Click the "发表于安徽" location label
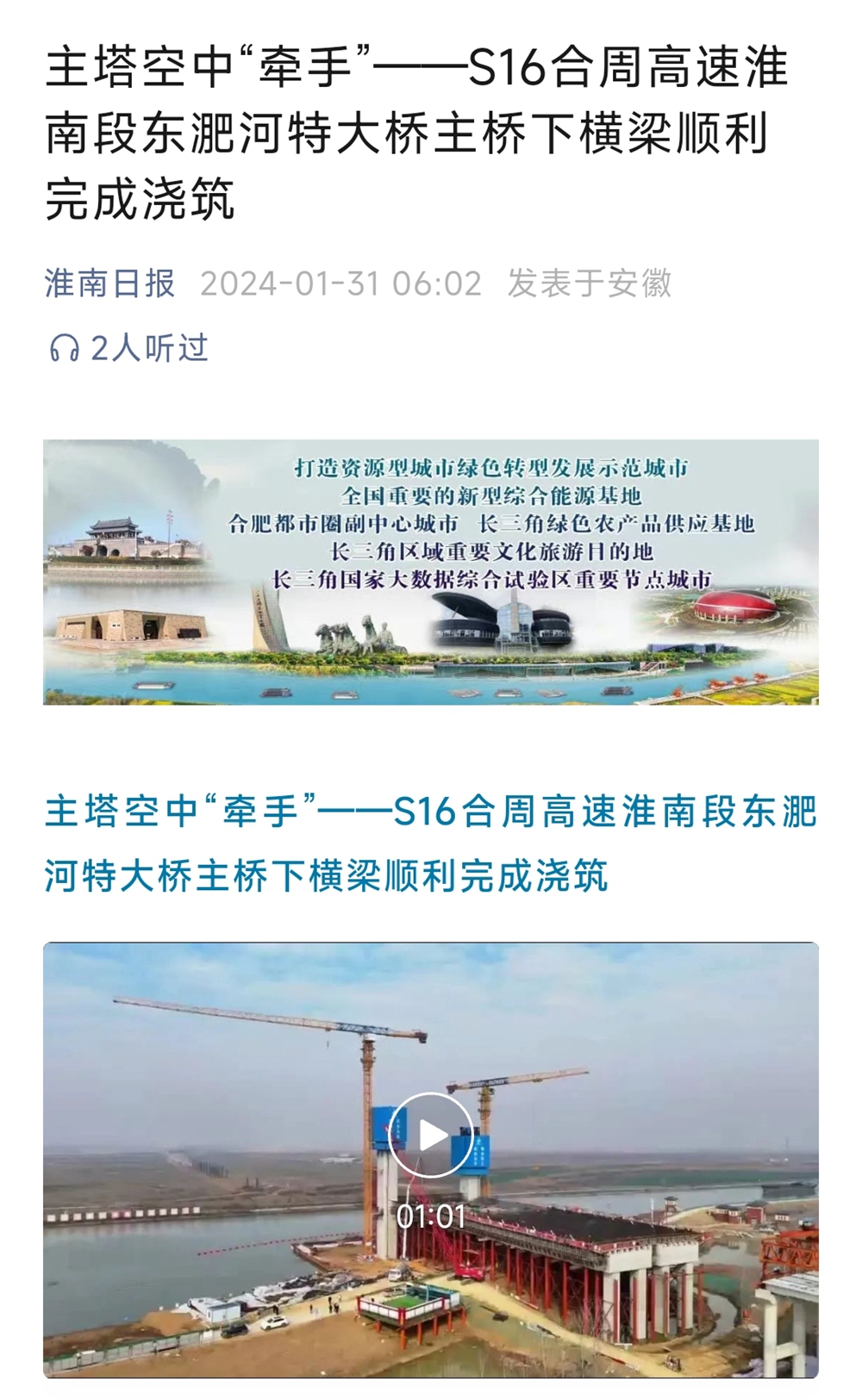 coord(590,283)
